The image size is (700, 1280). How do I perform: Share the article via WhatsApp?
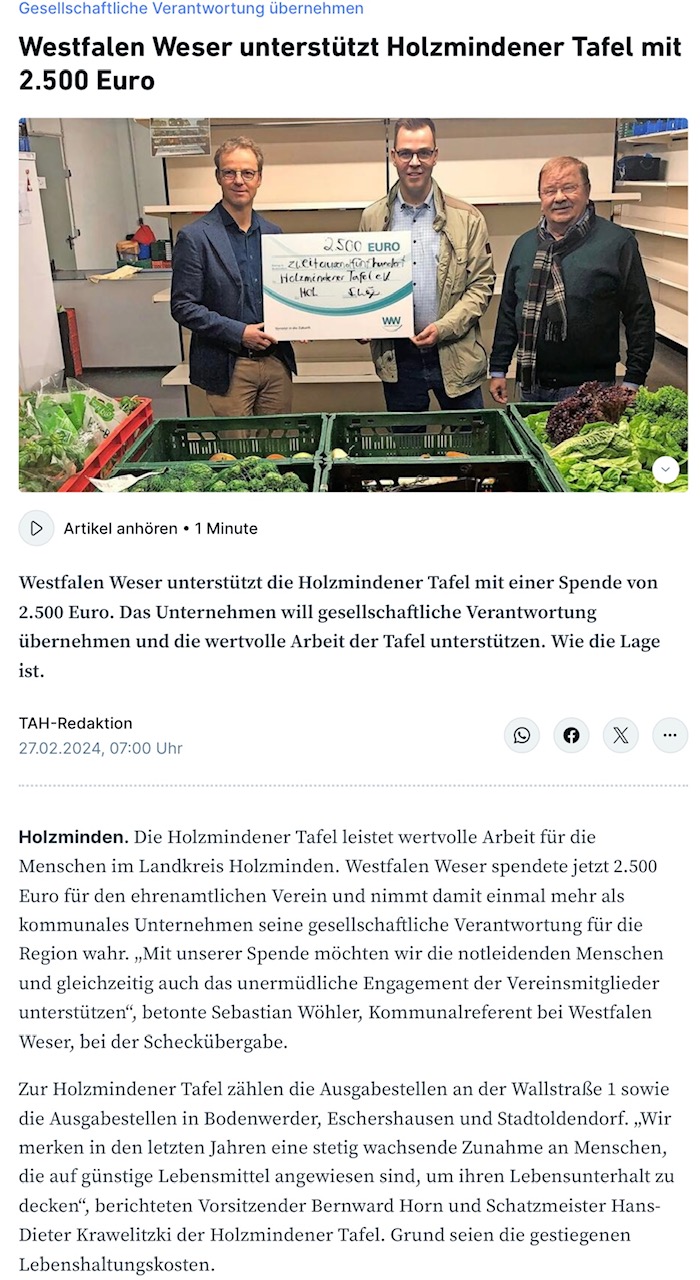point(522,735)
